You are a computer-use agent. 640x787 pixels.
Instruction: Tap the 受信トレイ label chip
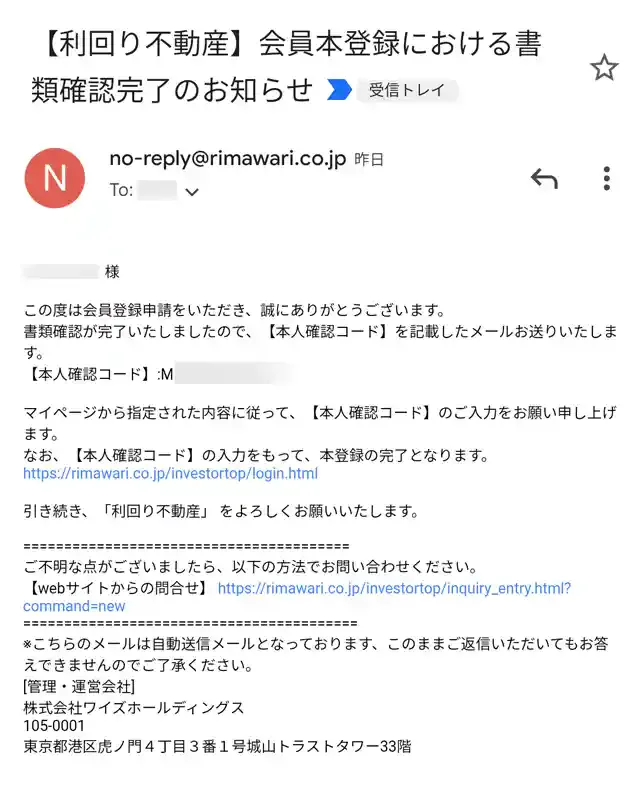pyautogui.click(x=406, y=91)
